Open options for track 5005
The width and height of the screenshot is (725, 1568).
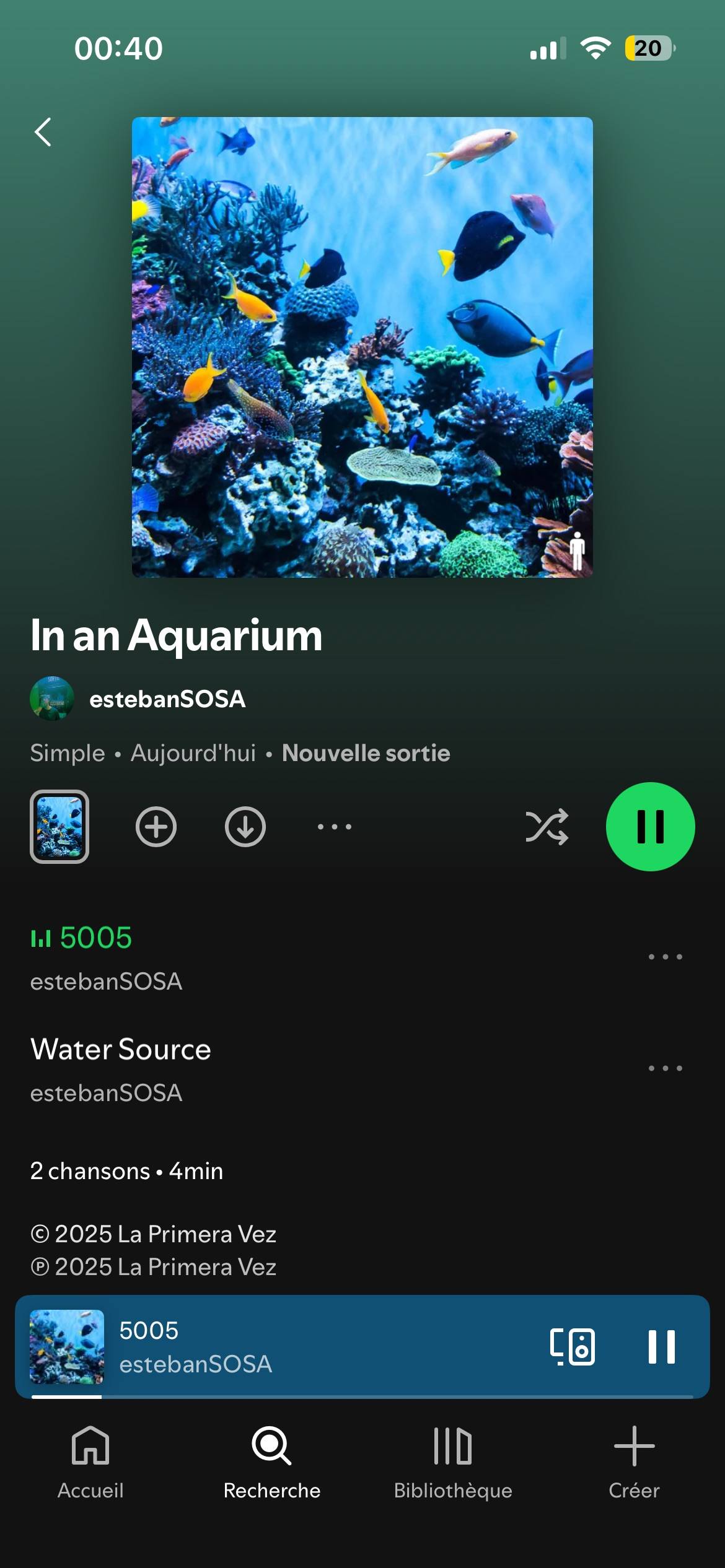[666, 957]
